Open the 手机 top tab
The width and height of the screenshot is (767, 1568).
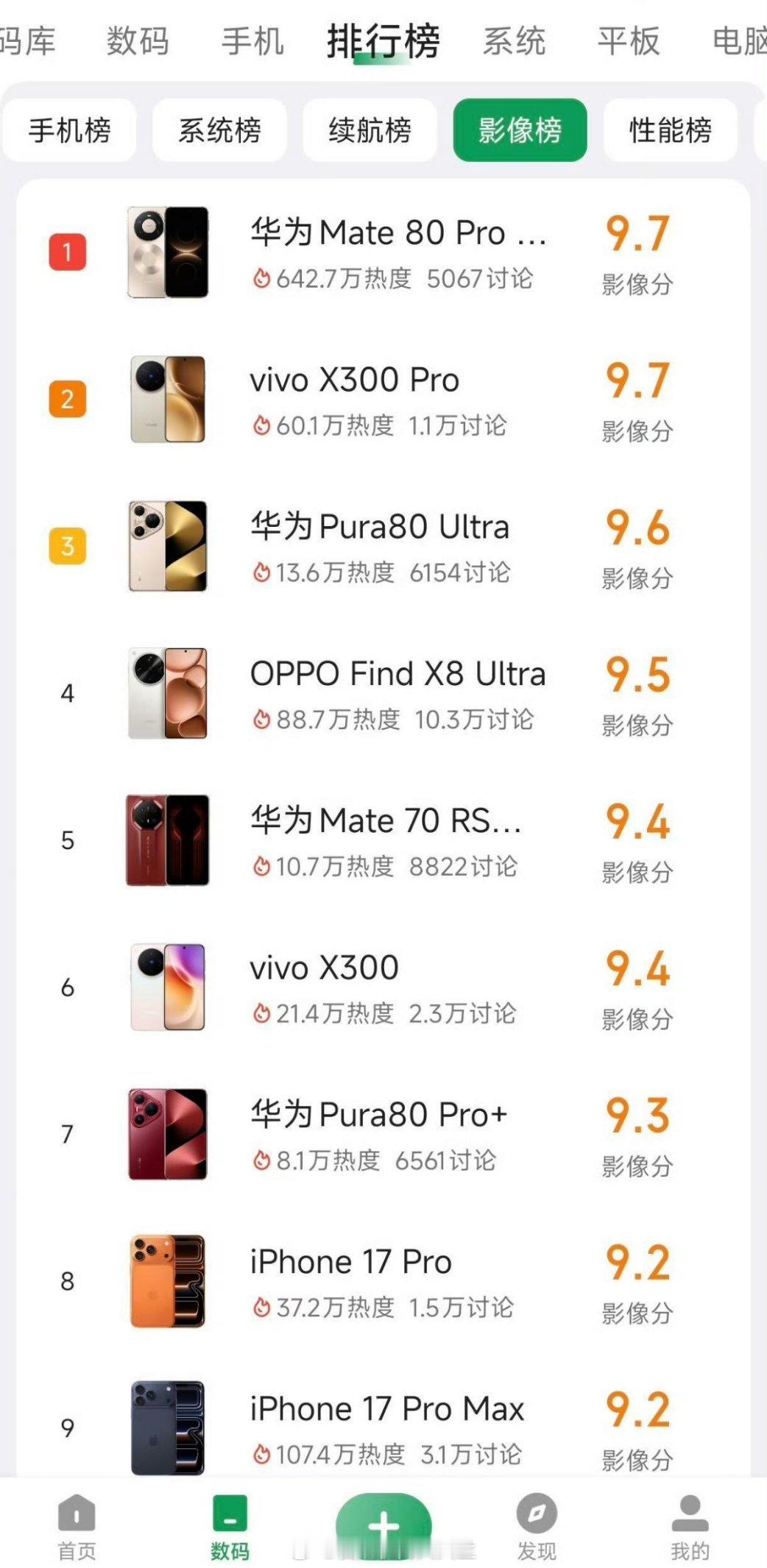[252, 40]
